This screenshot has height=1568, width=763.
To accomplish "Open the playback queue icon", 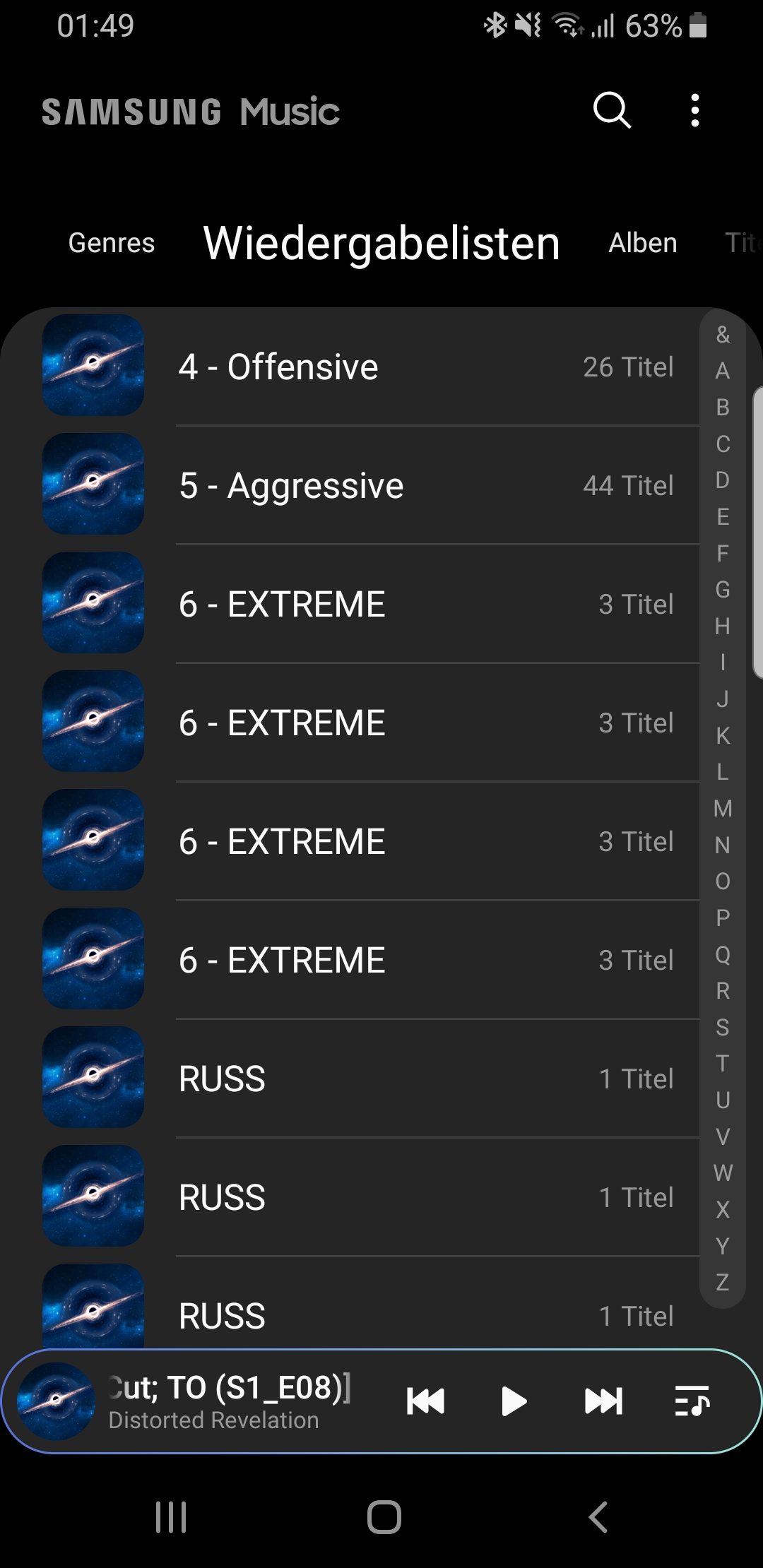I will point(692,1401).
